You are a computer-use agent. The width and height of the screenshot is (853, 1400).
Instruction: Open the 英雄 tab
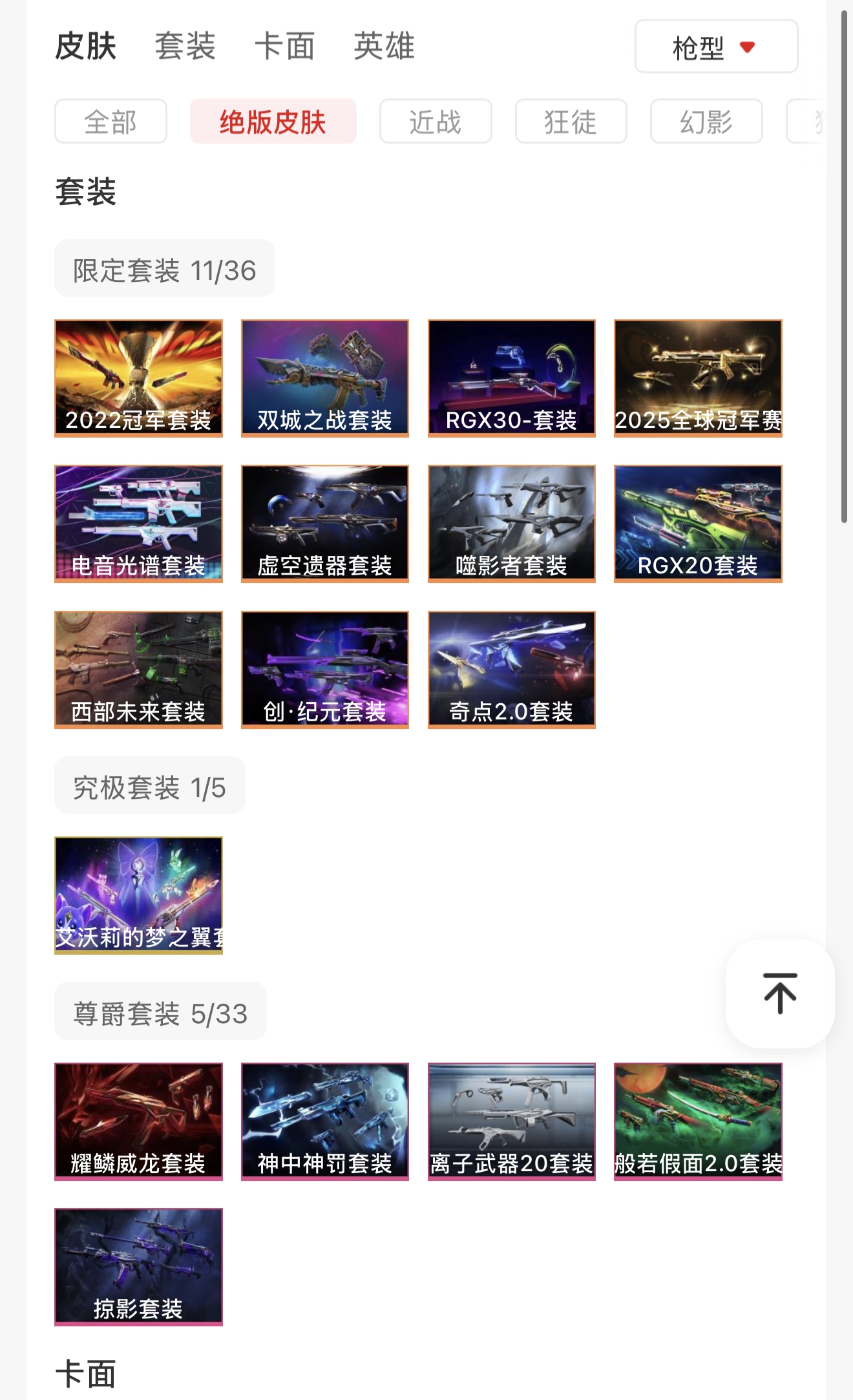(384, 47)
